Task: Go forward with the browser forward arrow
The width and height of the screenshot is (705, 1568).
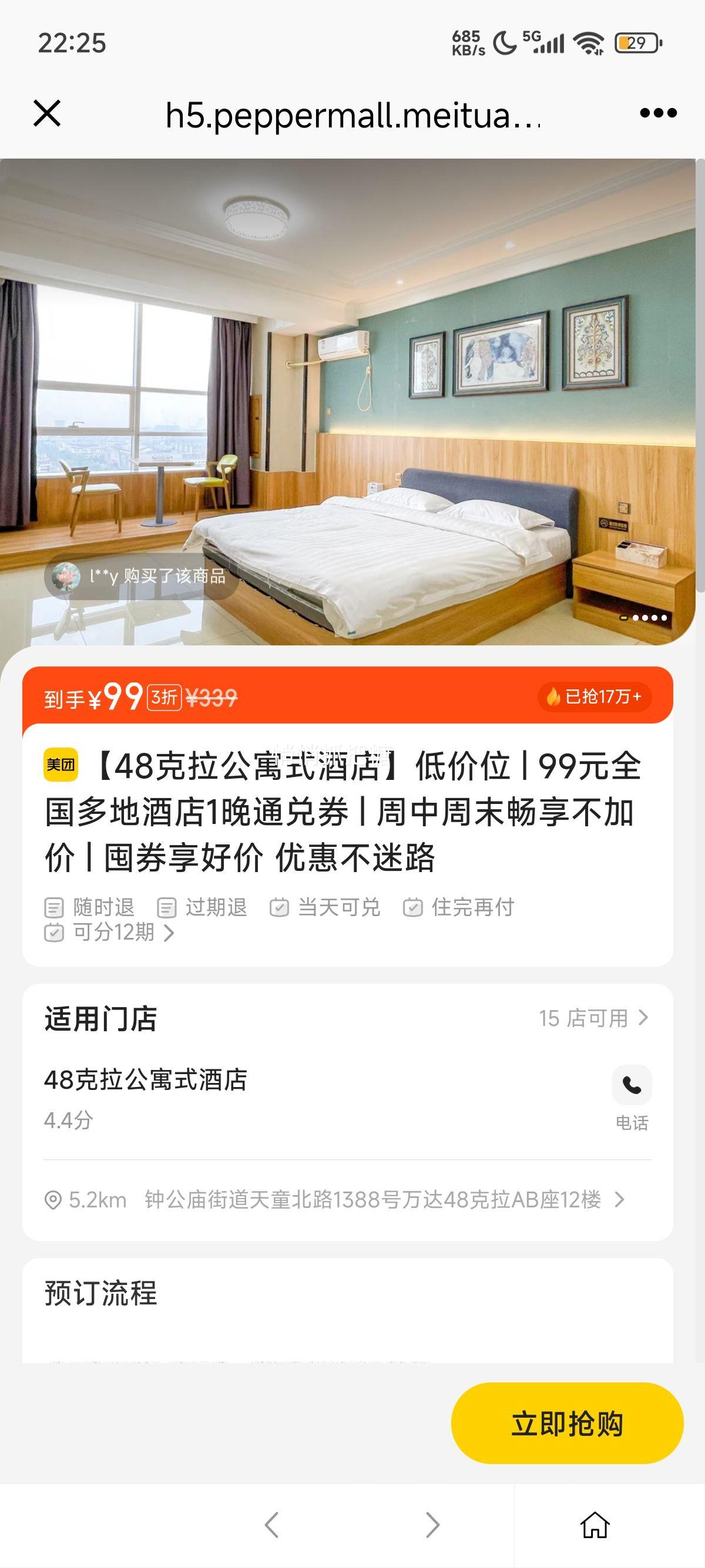Action: point(432,1525)
